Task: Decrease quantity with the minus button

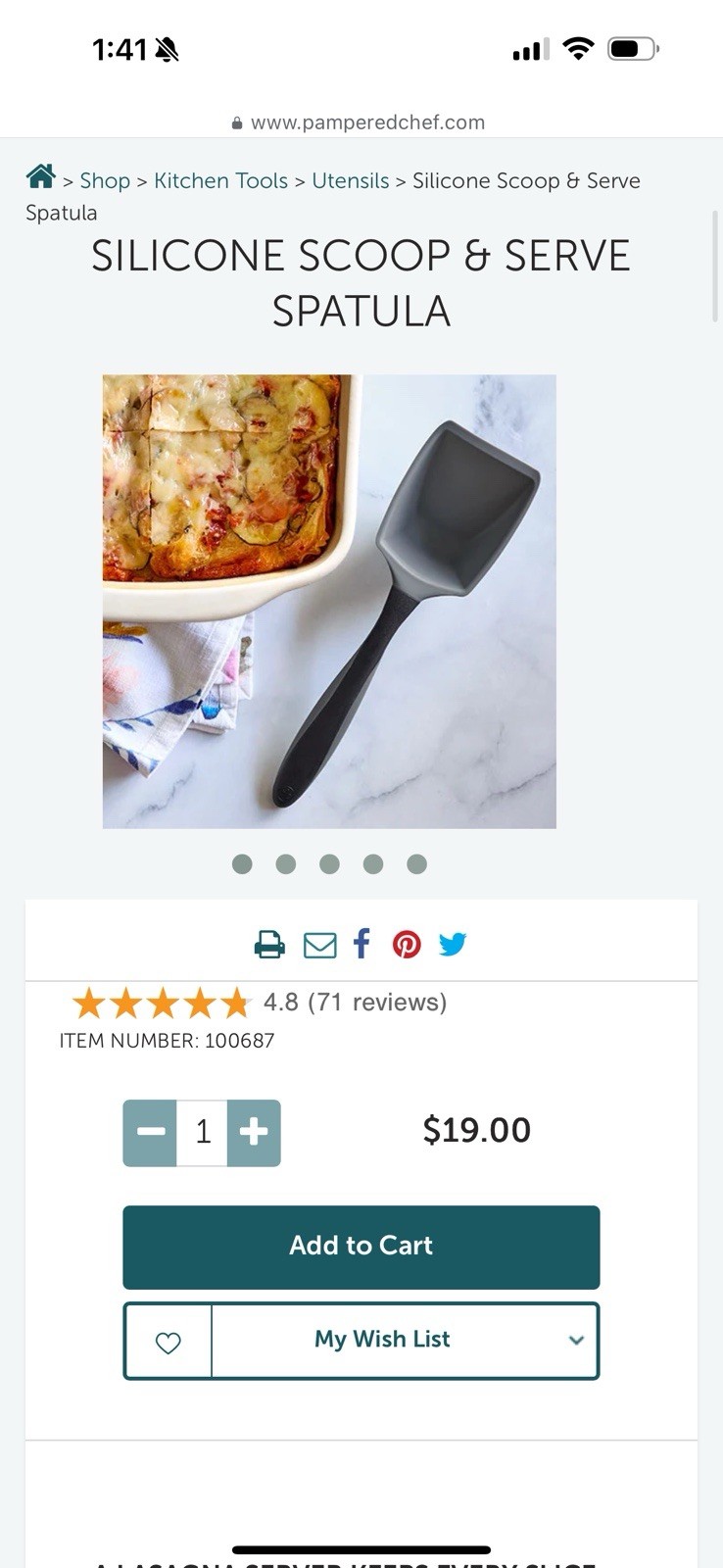Action: tap(150, 1133)
